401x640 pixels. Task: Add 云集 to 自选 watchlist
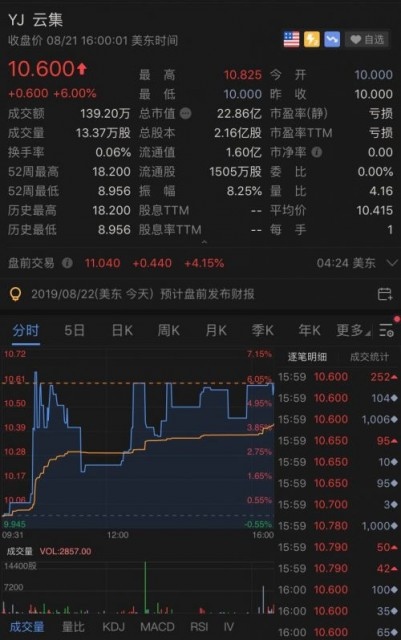click(x=368, y=40)
